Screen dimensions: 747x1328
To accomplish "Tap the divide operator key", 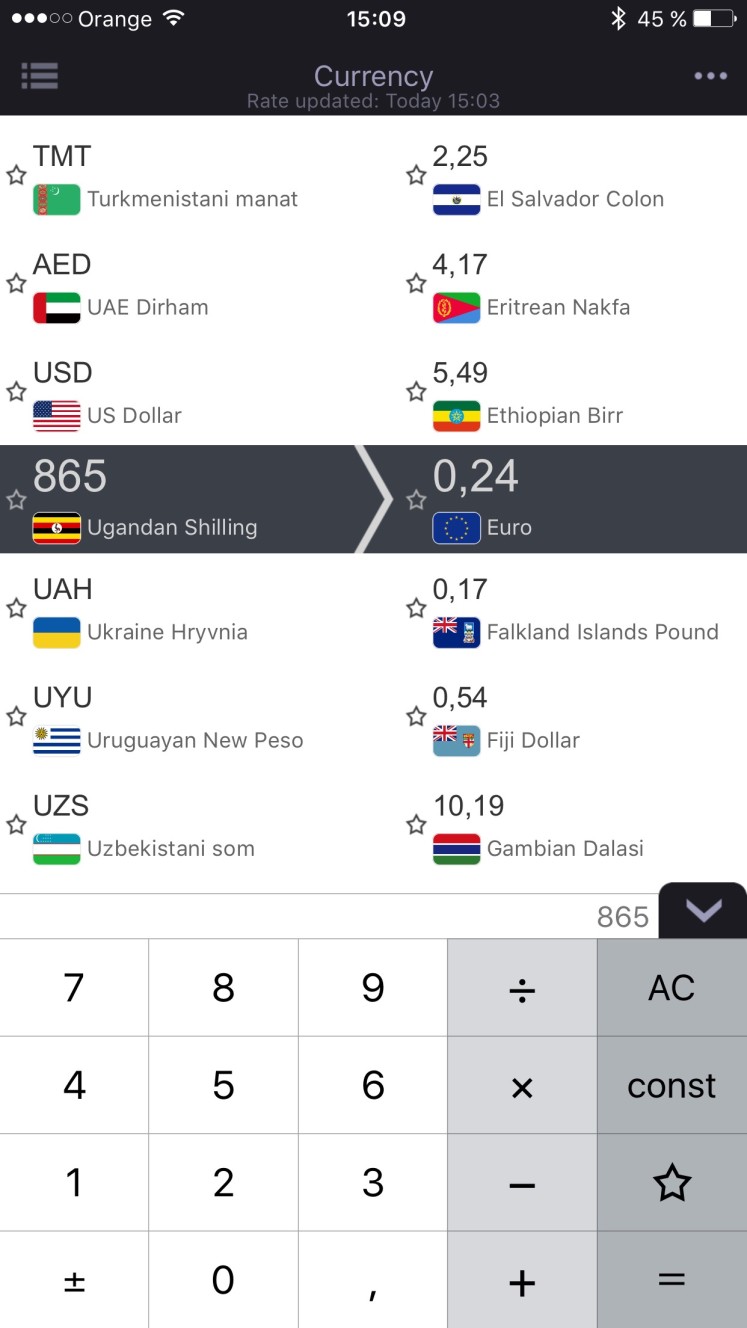I will [x=522, y=988].
